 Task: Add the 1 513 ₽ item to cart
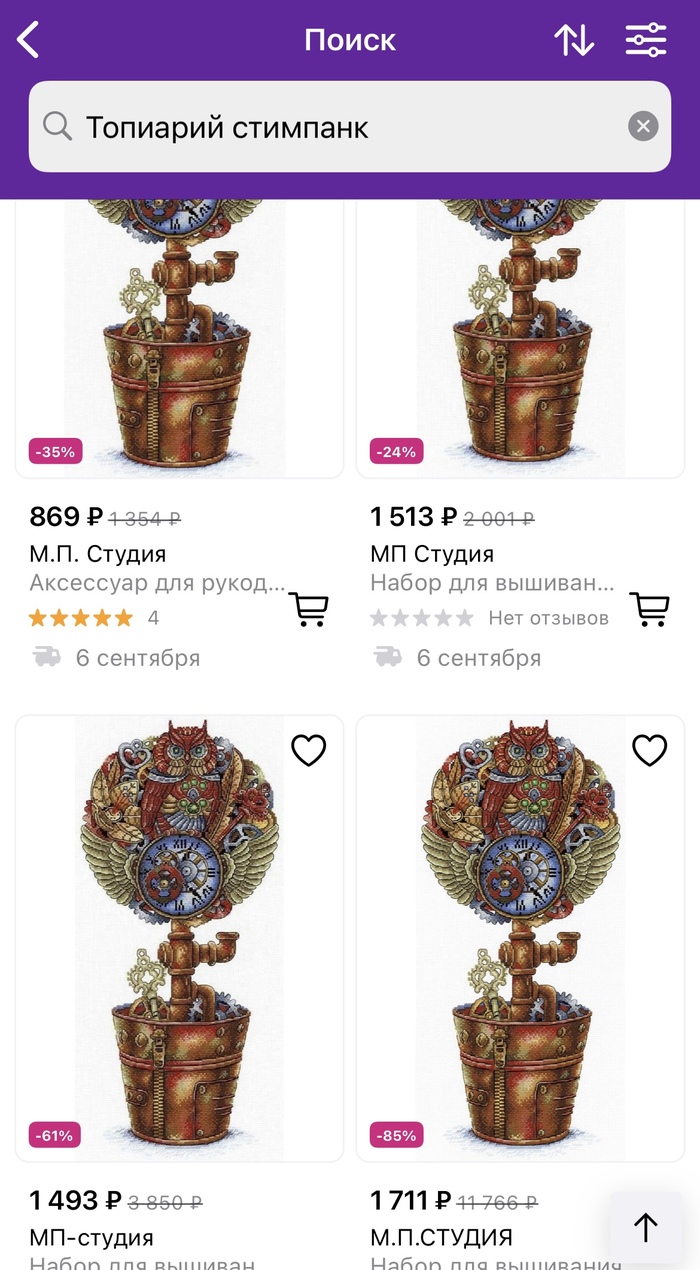coord(649,609)
